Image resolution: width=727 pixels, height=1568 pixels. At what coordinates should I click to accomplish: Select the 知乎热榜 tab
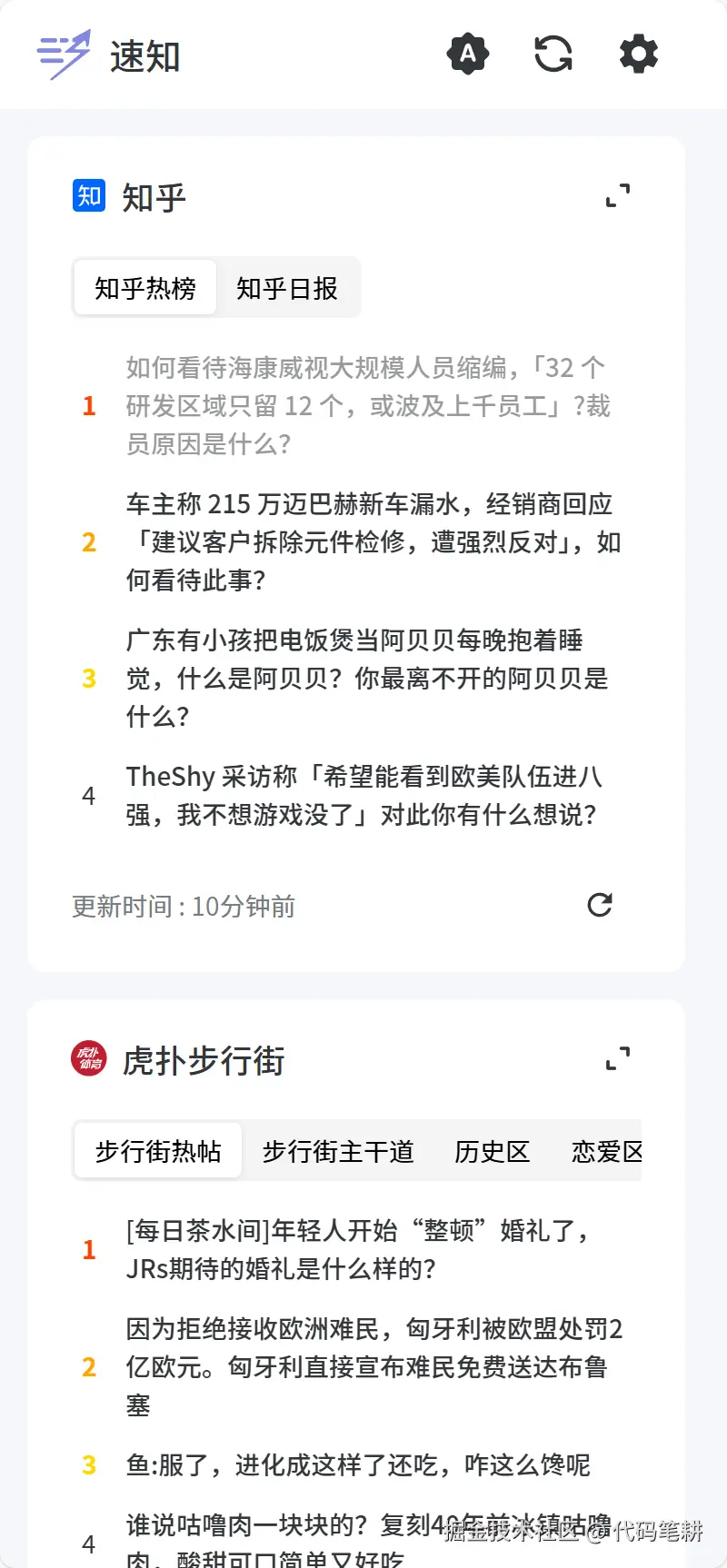click(x=145, y=288)
